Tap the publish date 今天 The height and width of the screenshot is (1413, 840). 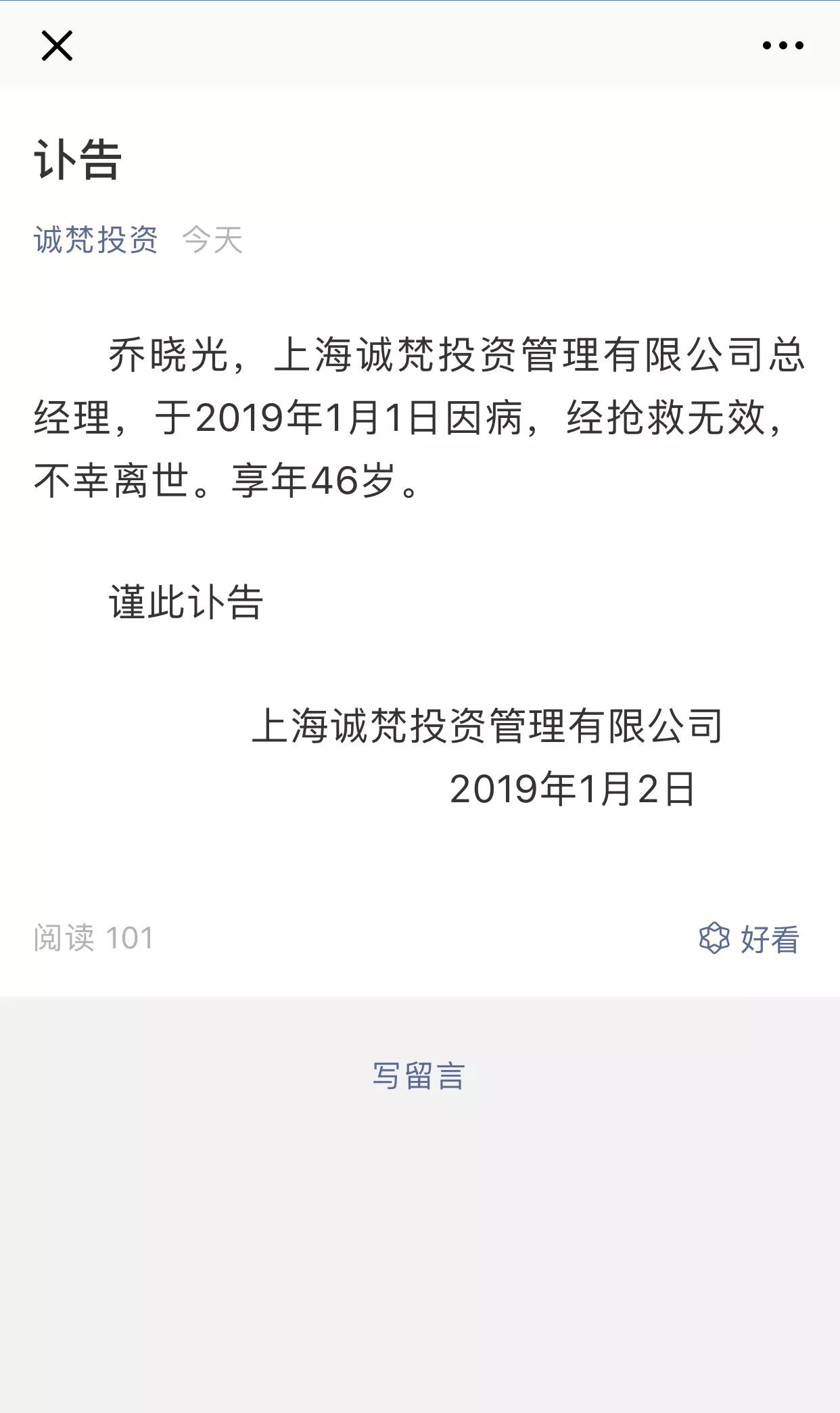click(x=214, y=240)
